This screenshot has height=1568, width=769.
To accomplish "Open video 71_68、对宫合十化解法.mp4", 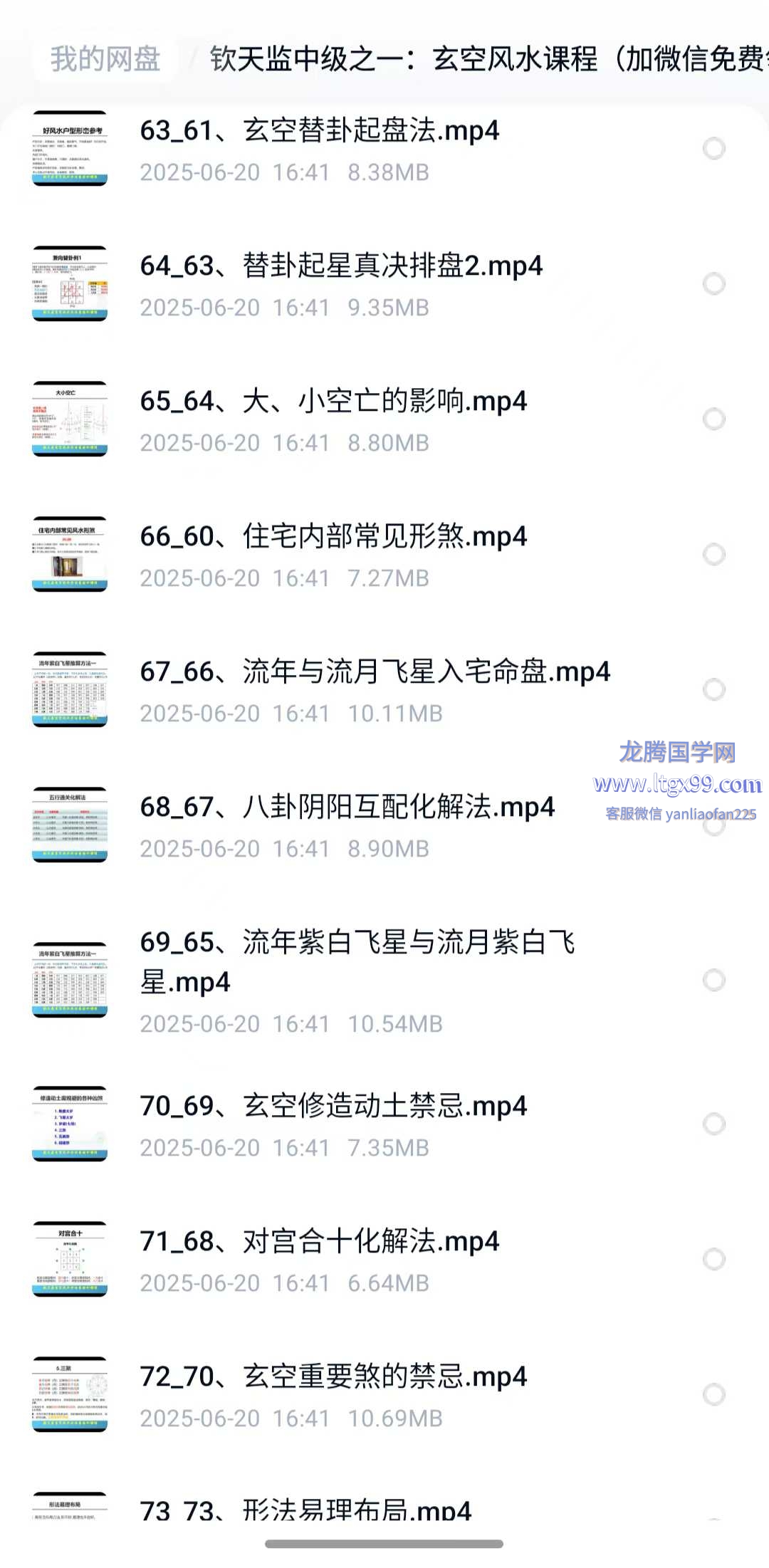I will 319,1242.
